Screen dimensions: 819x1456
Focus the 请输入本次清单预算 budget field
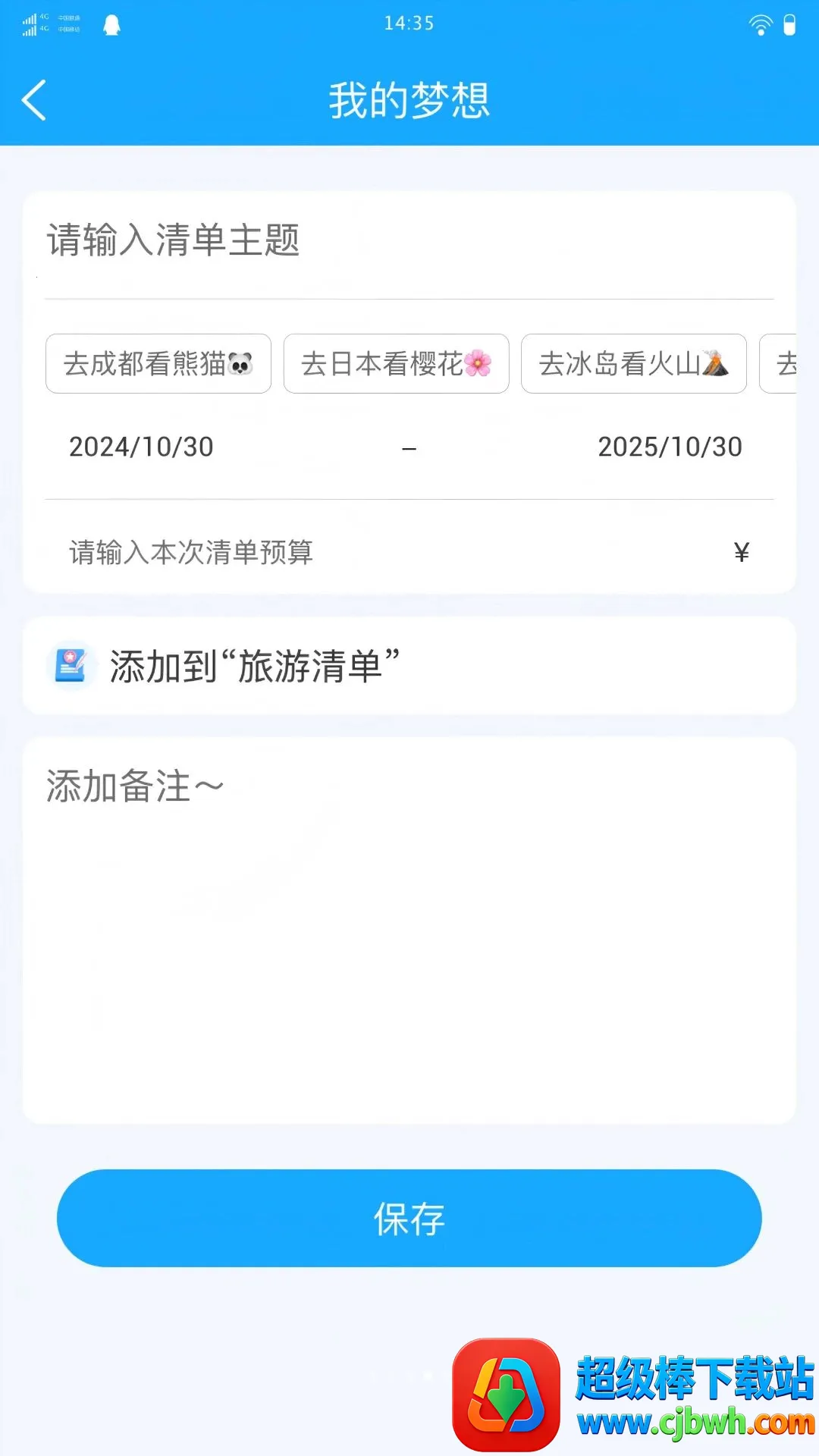click(409, 552)
